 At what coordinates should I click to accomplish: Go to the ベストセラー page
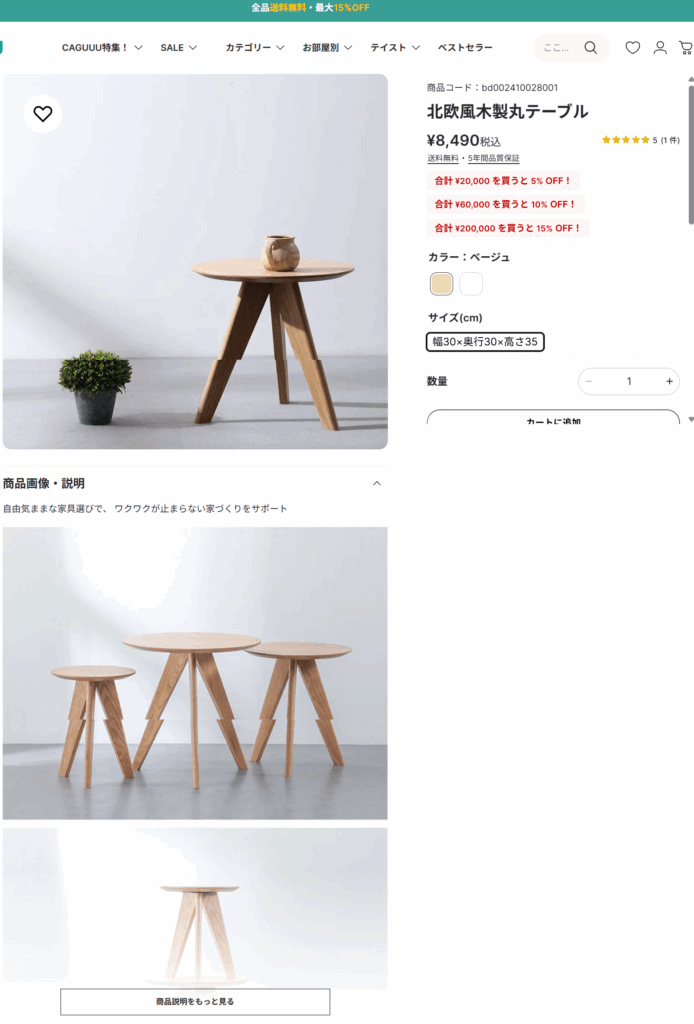click(x=465, y=48)
